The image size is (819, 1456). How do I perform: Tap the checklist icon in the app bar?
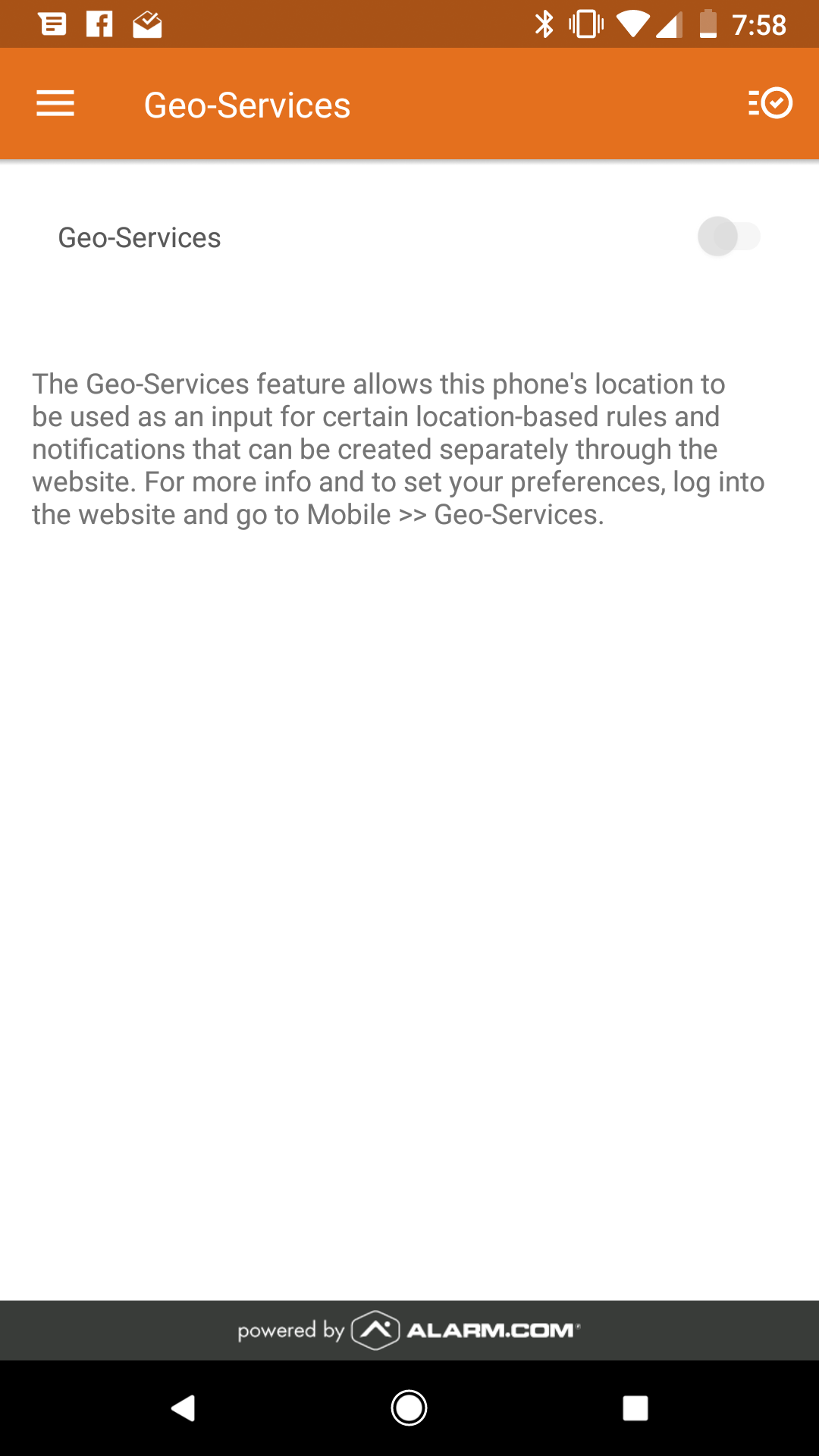tap(770, 103)
